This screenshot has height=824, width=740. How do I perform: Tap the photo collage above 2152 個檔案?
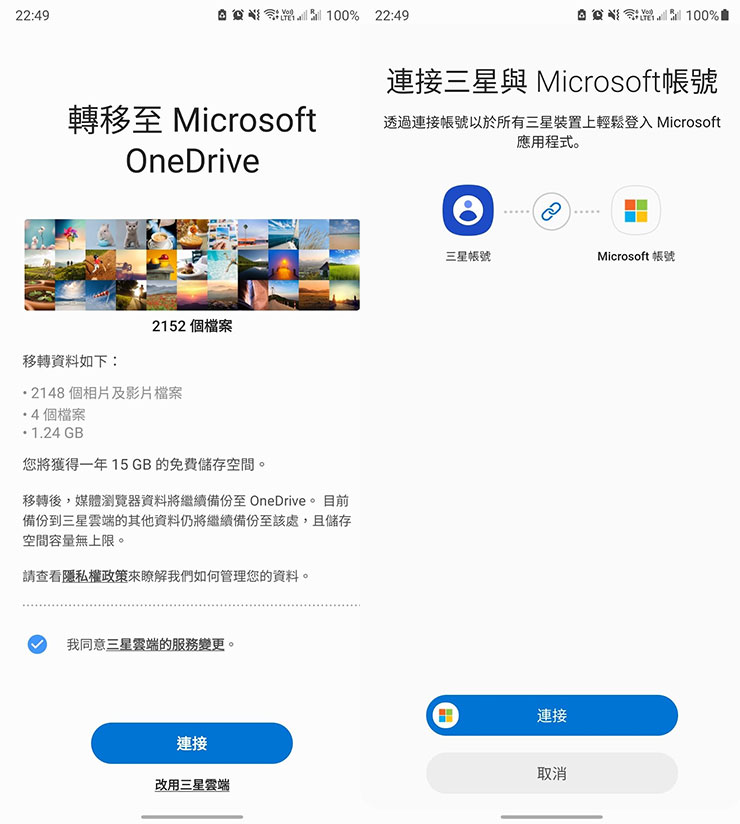(191, 264)
